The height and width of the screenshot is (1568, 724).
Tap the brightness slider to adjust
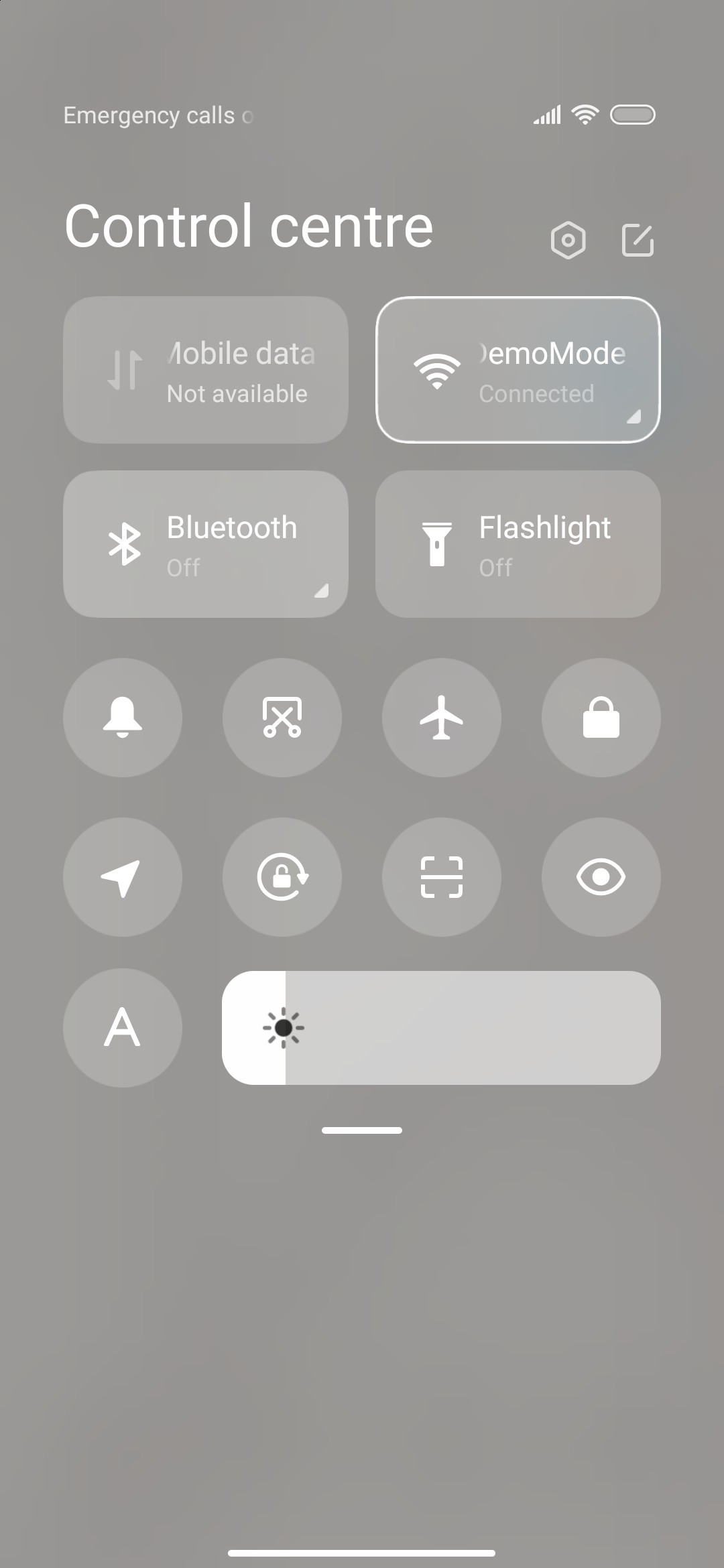[441, 1028]
